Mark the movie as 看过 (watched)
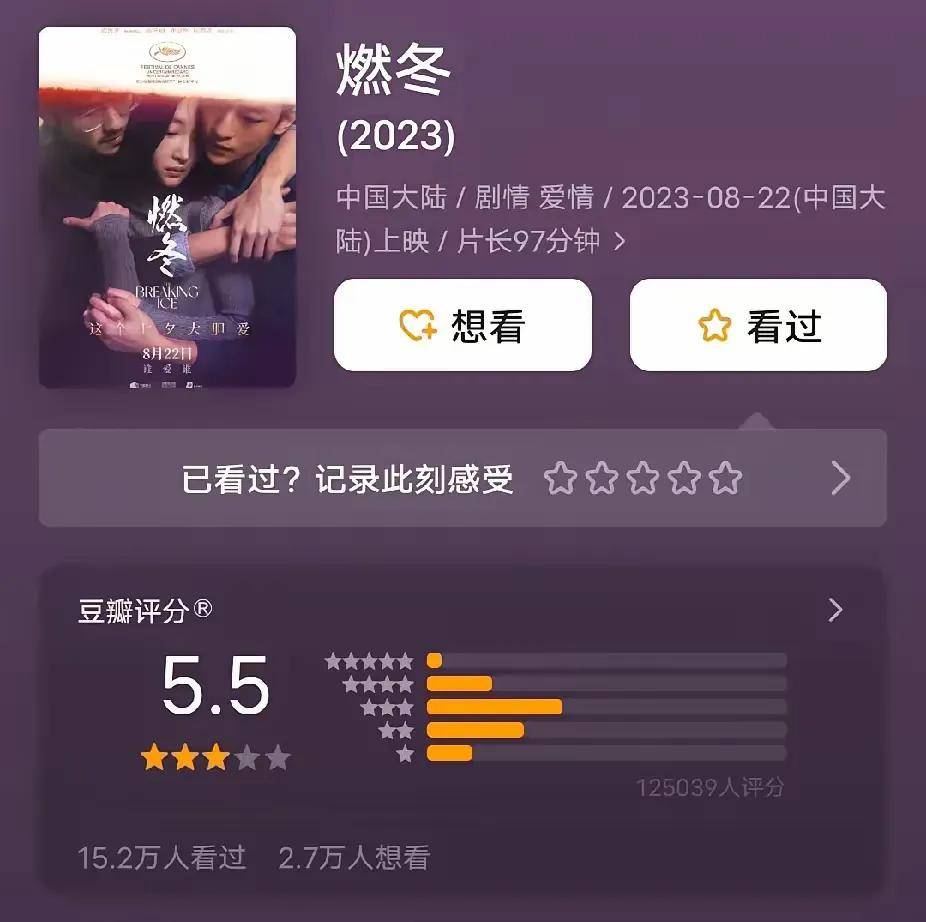This screenshot has height=922, width=926. tap(758, 325)
